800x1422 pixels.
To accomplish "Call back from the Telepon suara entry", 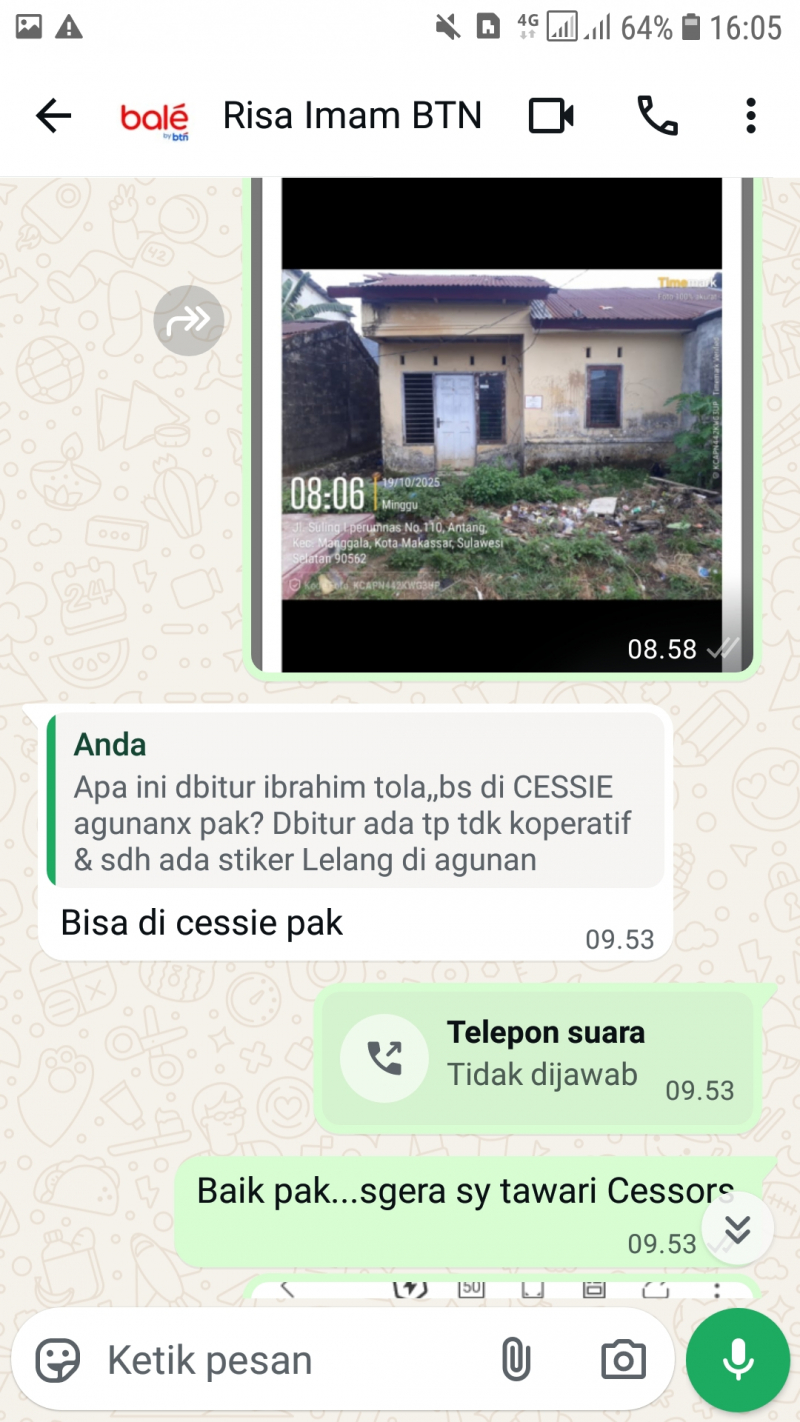I will coord(384,1057).
